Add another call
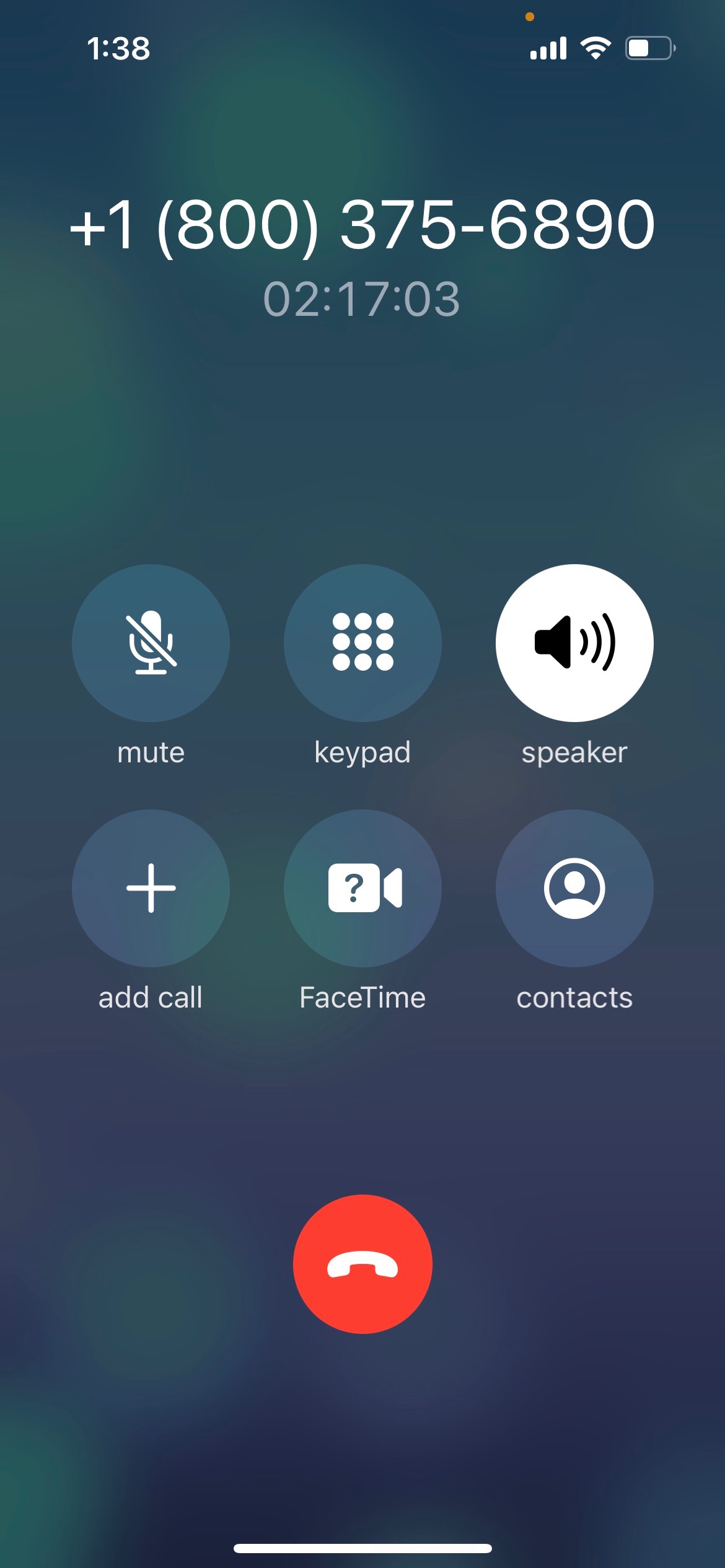The image size is (725, 1568). coord(151,888)
